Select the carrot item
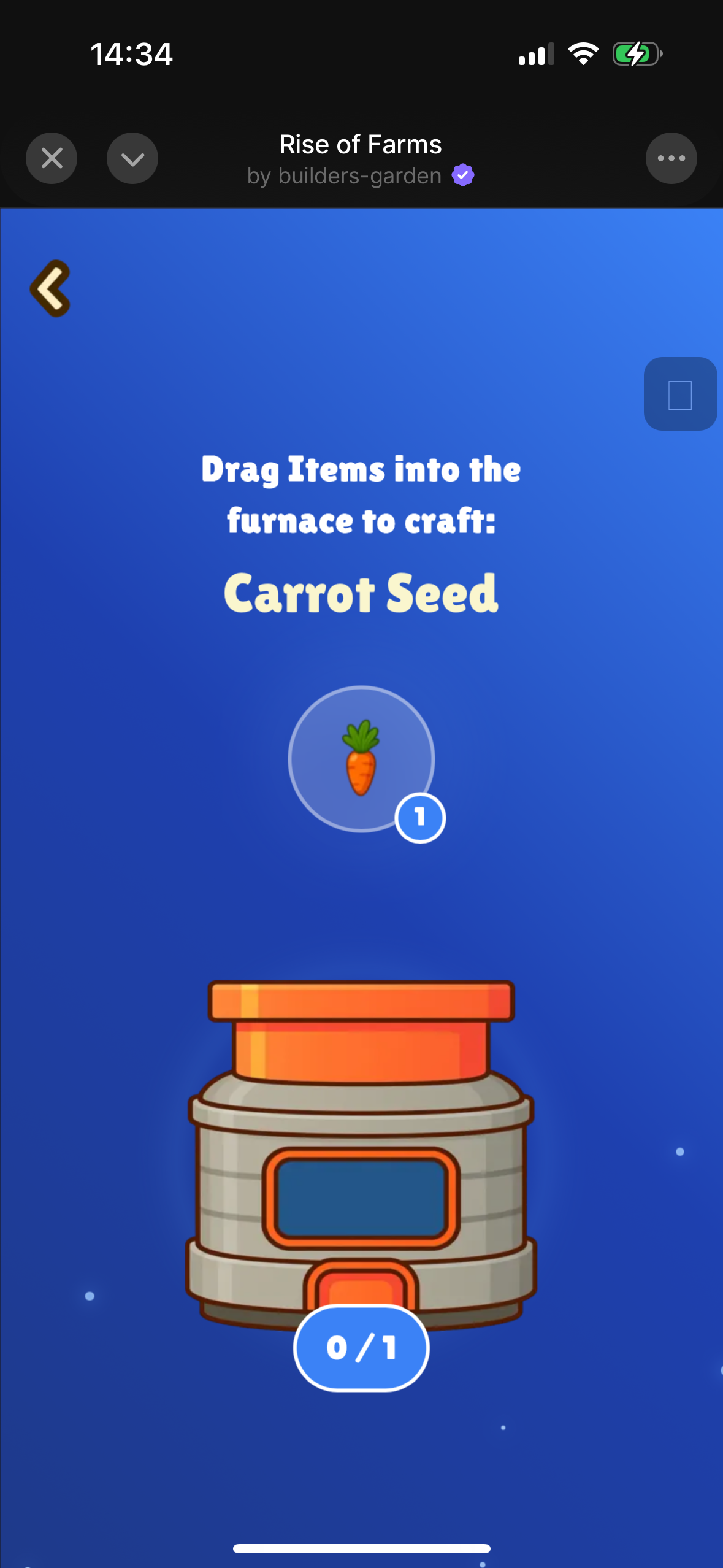Image resolution: width=723 pixels, height=1568 pixels. (361, 759)
